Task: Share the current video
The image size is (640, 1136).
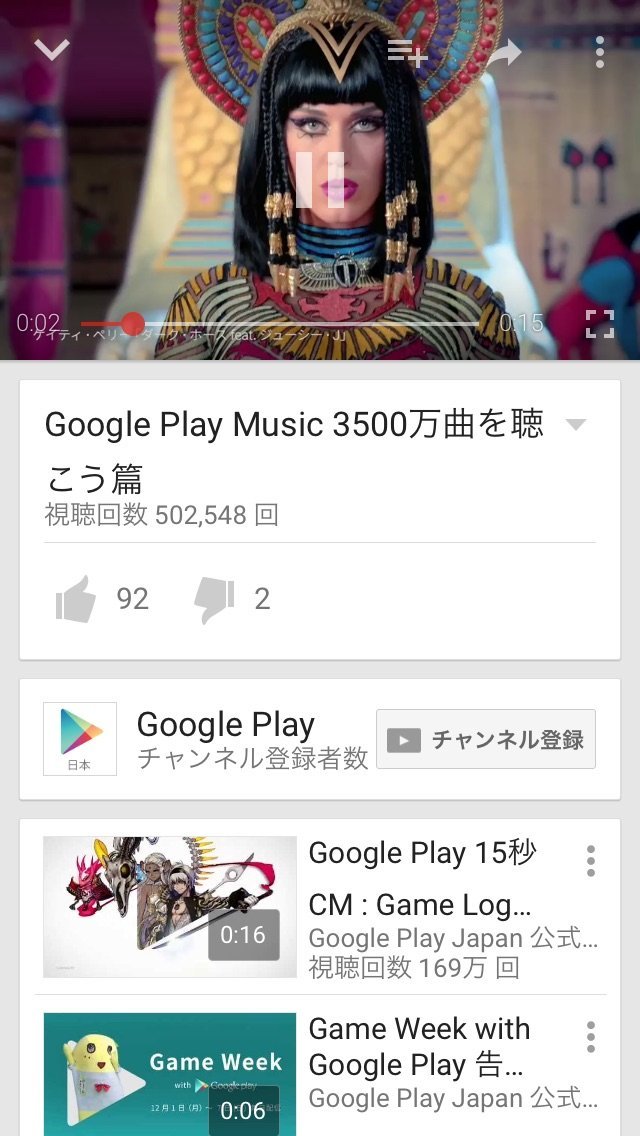Action: tap(504, 52)
